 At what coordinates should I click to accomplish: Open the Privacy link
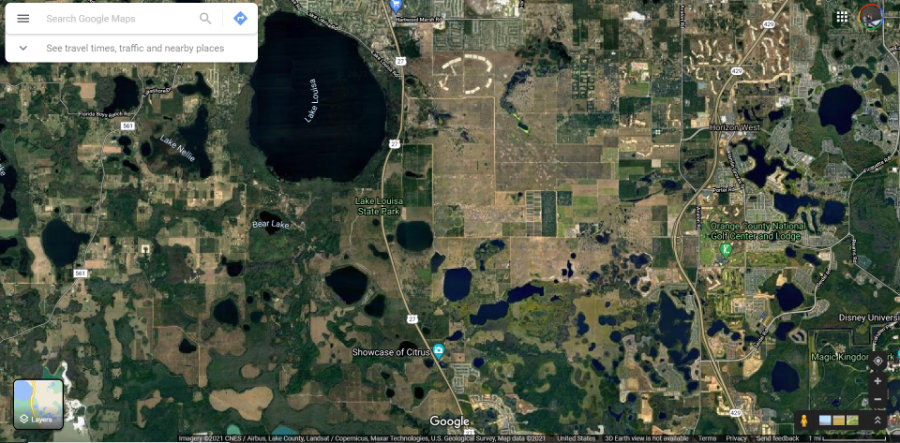pyautogui.click(x=736, y=438)
